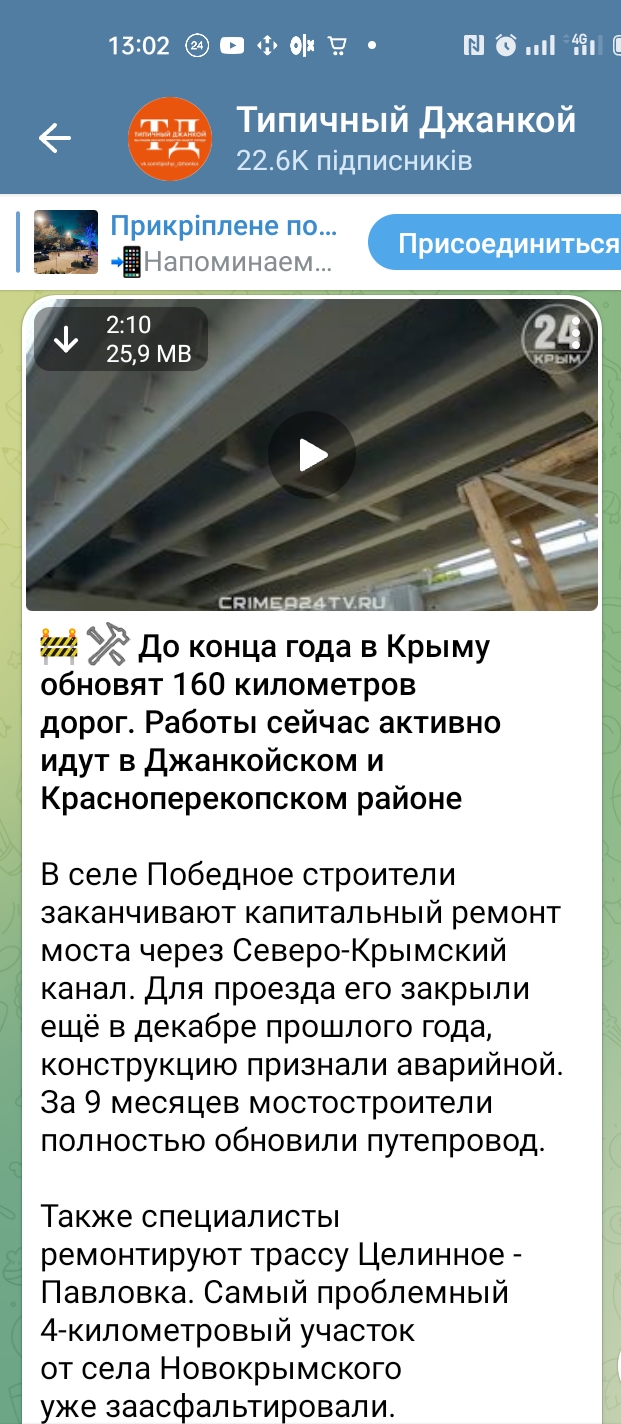
Task: Open the pinned message banner
Action: pyautogui.click(x=185, y=242)
